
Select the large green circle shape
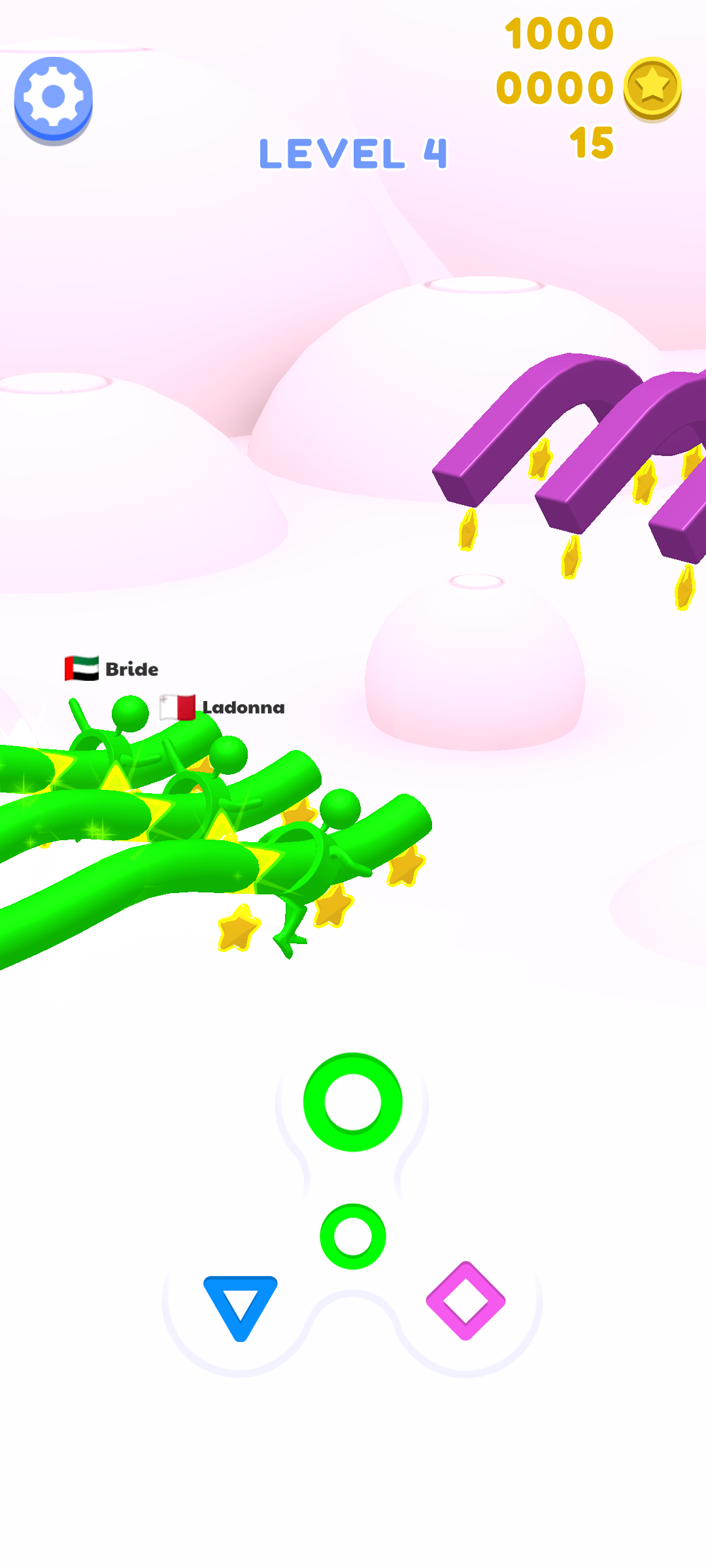click(352, 1102)
